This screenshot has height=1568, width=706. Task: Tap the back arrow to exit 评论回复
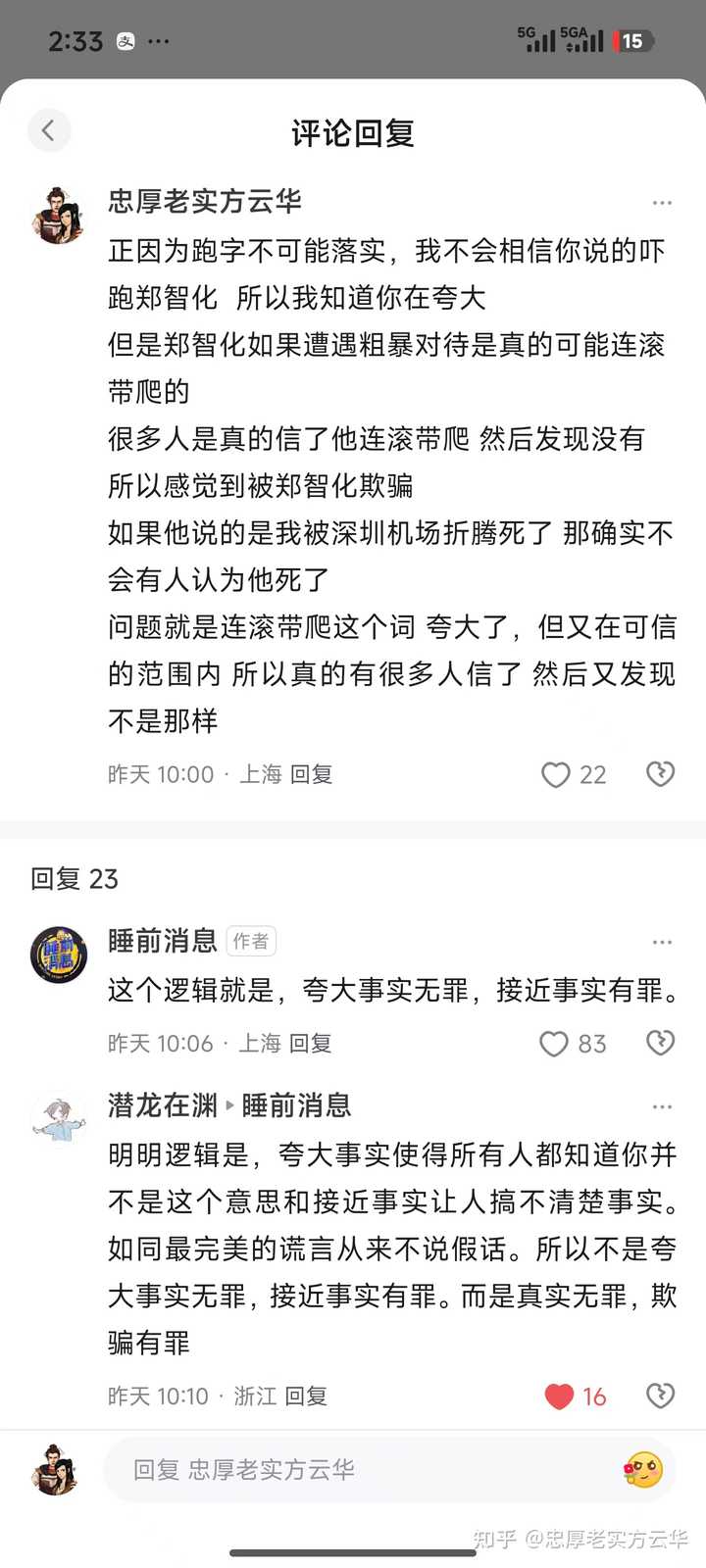tap(50, 130)
